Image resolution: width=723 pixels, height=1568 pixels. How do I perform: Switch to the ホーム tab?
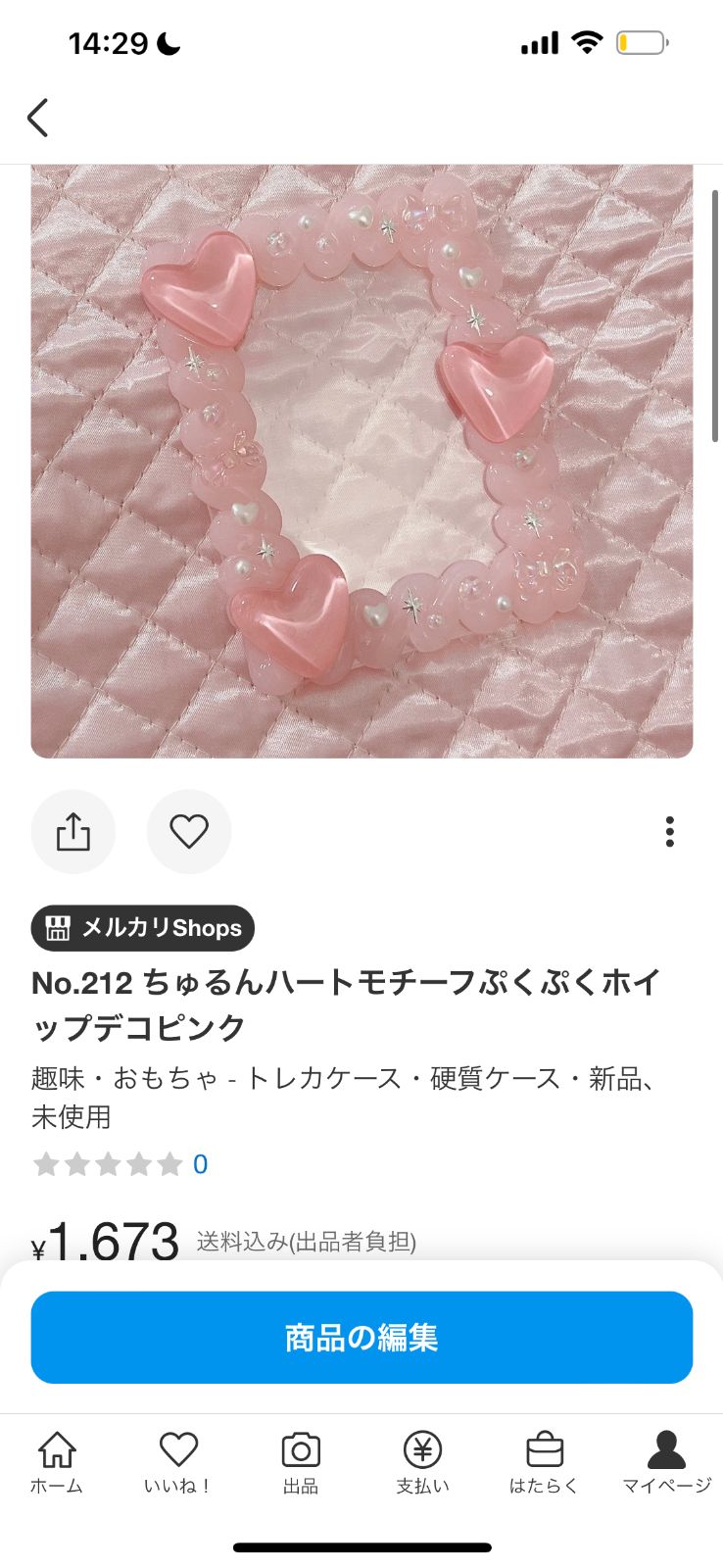pyautogui.click(x=57, y=1463)
